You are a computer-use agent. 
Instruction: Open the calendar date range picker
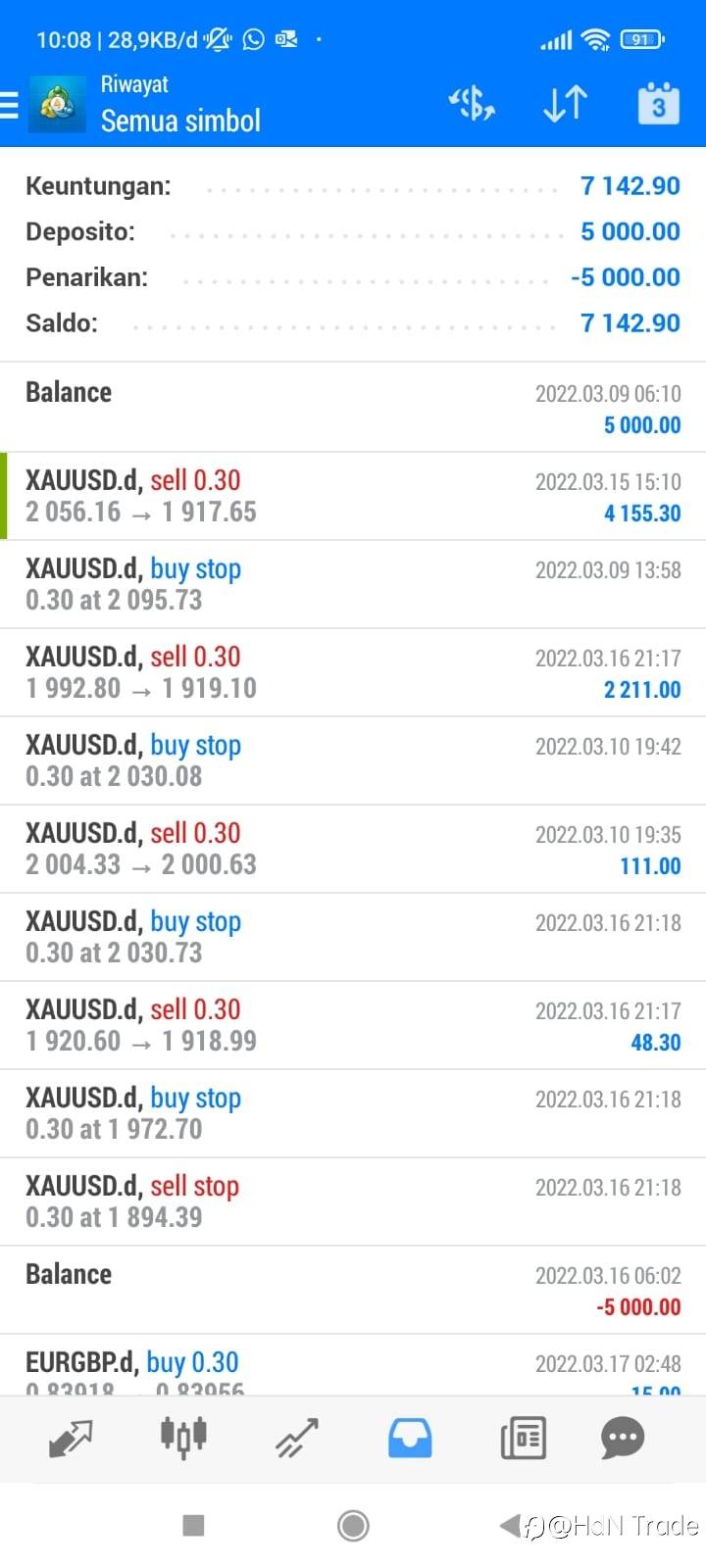(658, 103)
